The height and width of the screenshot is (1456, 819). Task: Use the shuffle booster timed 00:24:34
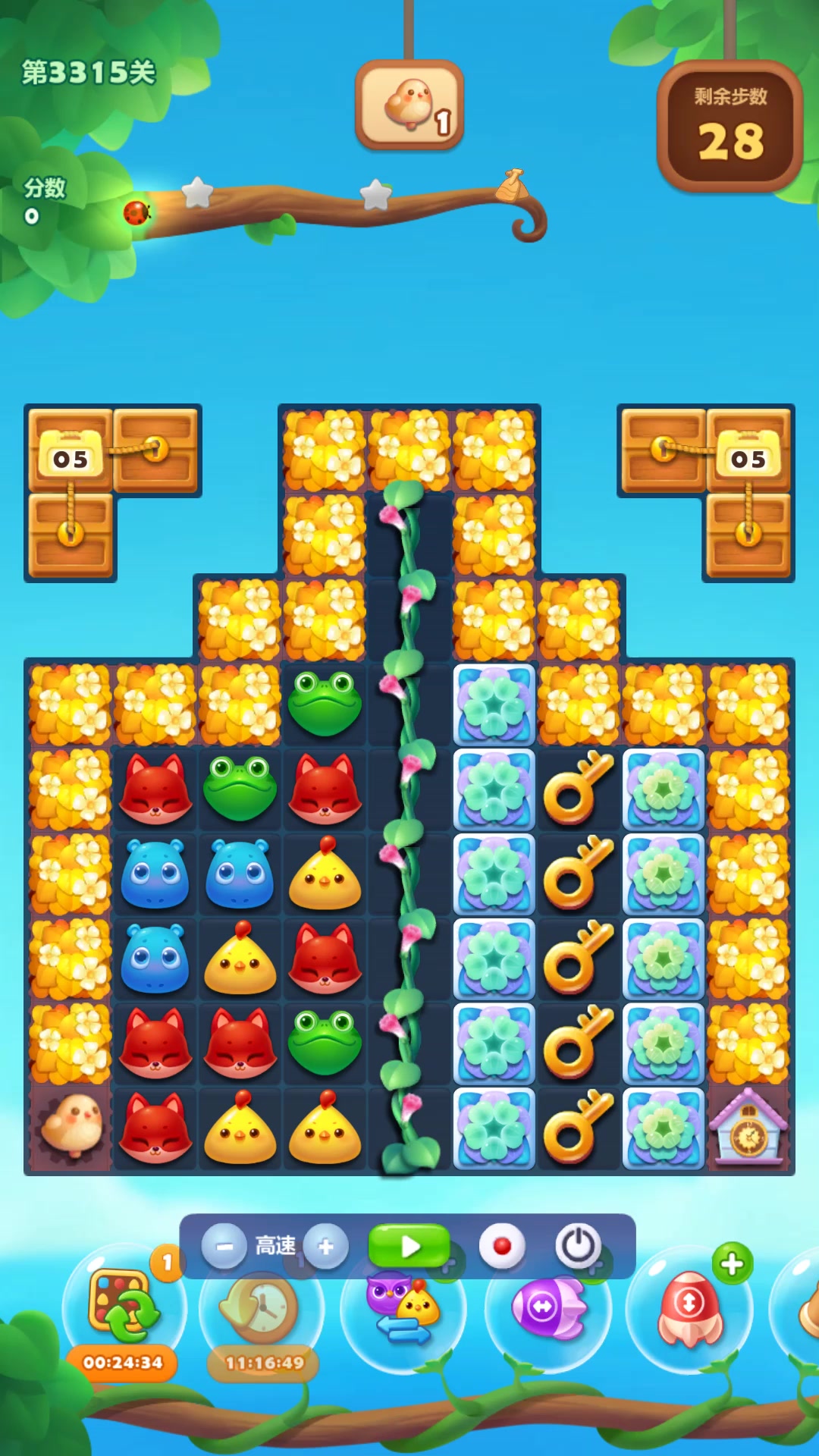(x=124, y=1308)
